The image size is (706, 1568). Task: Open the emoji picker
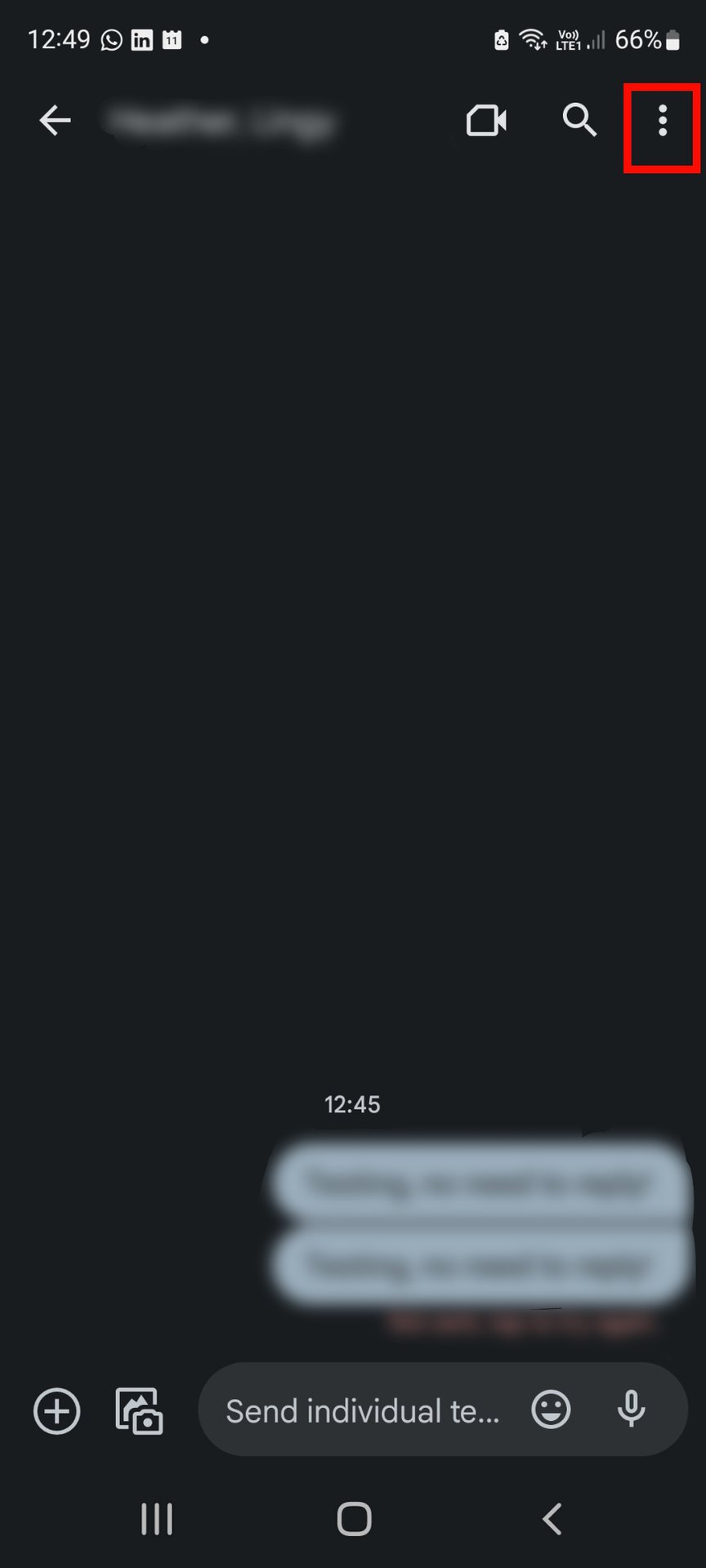[x=551, y=1410]
